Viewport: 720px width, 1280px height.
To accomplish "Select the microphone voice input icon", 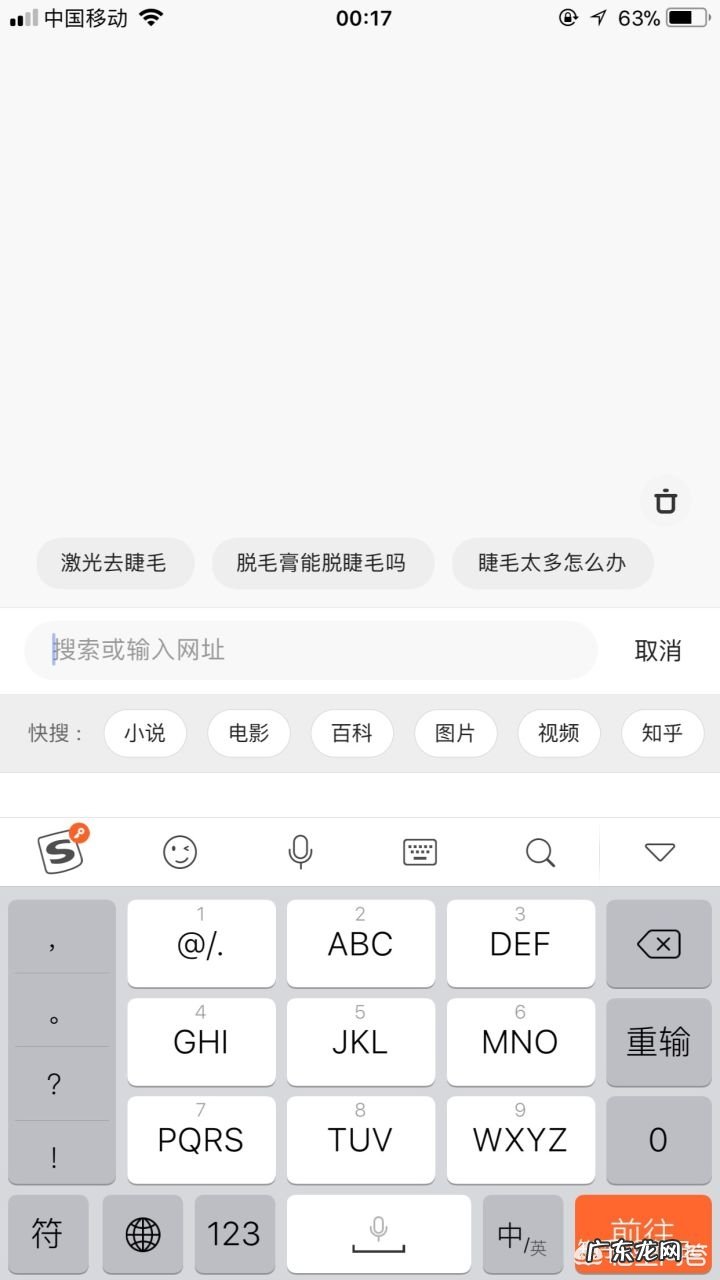I will click(x=300, y=851).
